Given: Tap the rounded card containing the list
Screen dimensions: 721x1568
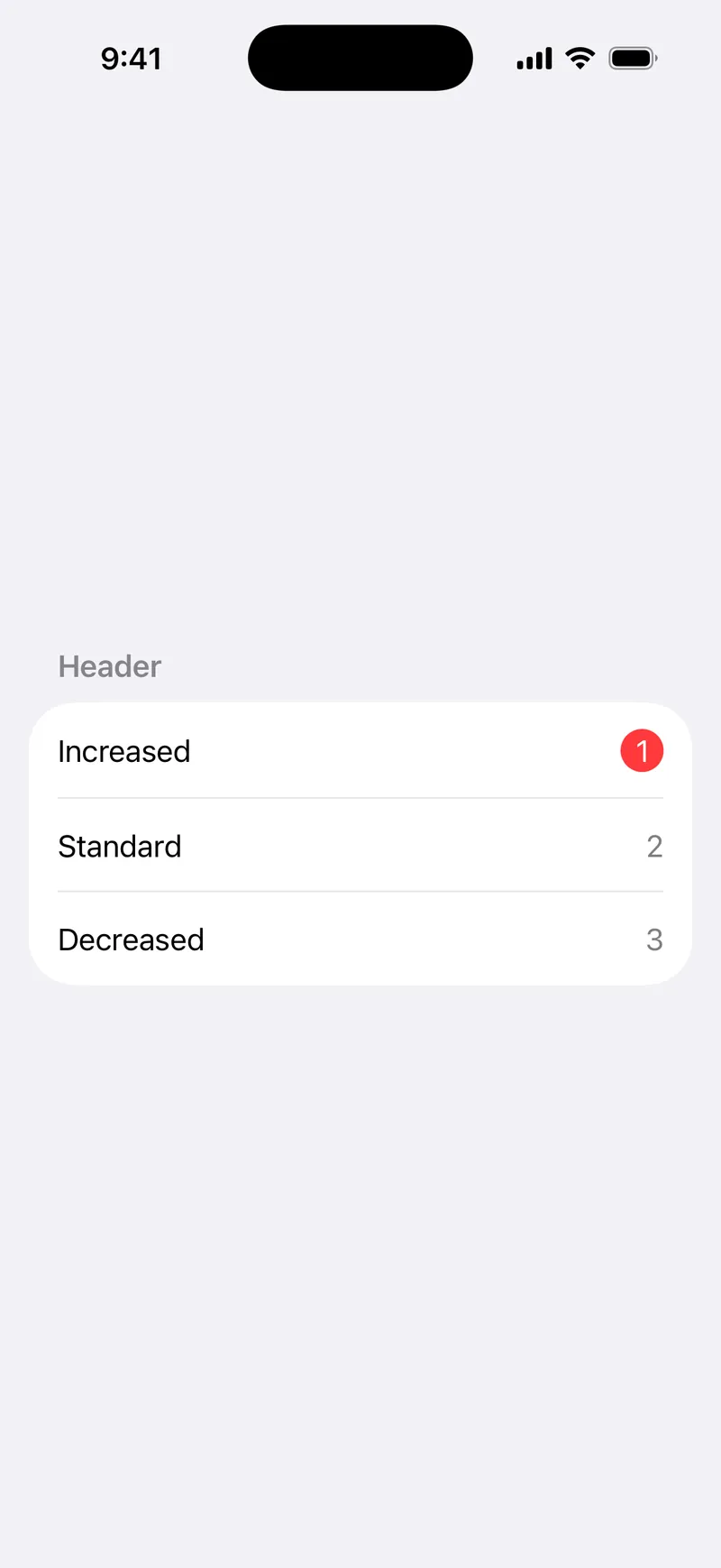Looking at the screenshot, I should [360, 843].
